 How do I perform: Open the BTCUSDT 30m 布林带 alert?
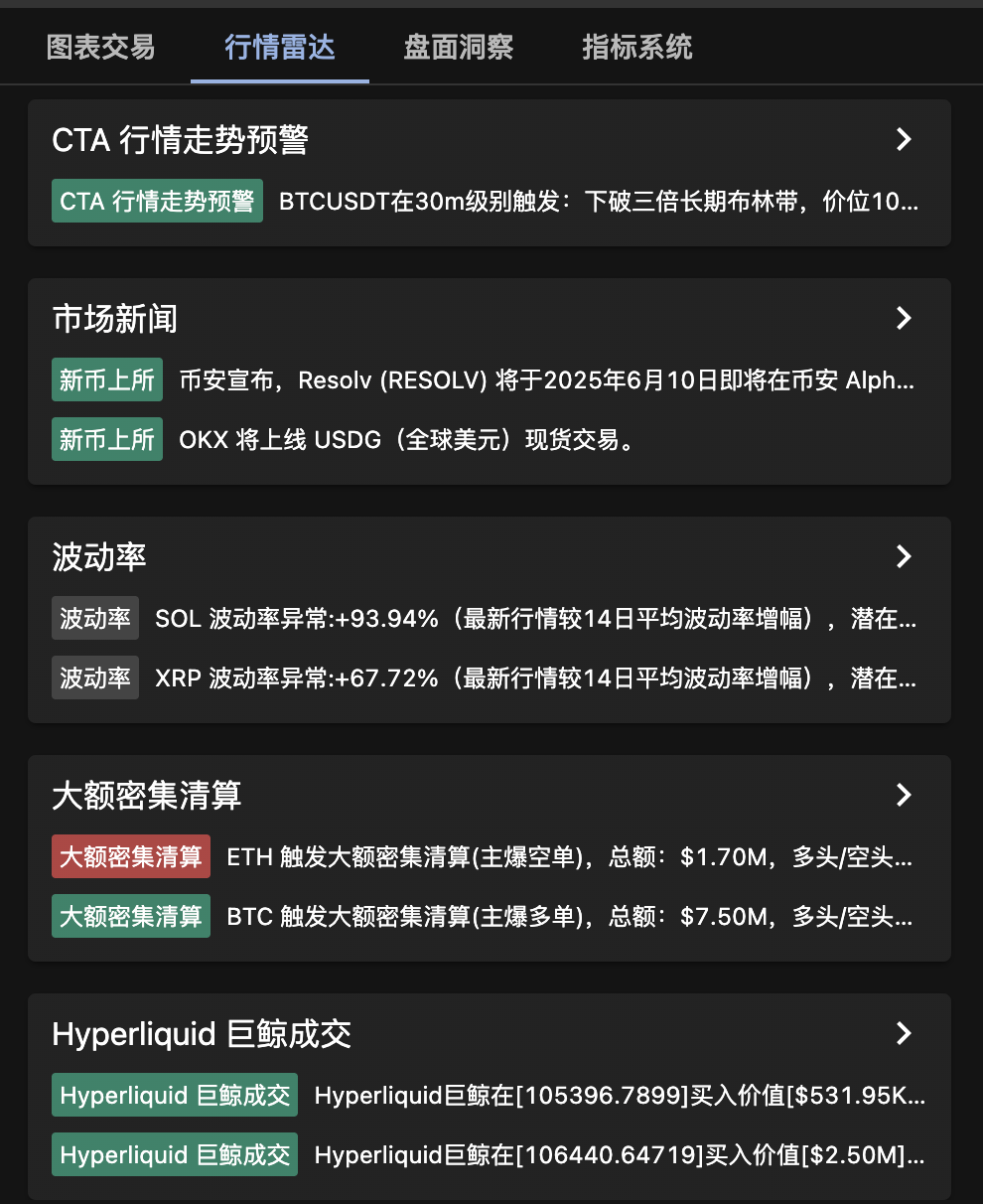(x=598, y=202)
